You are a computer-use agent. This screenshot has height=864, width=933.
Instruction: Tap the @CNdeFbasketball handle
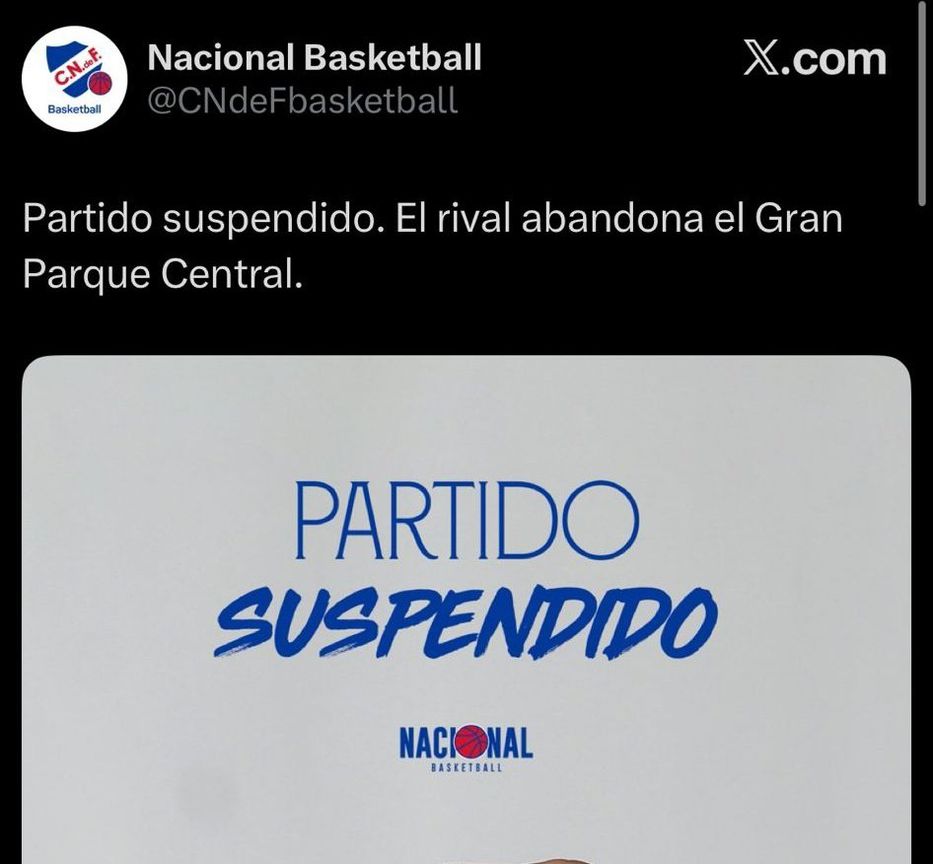(x=302, y=101)
